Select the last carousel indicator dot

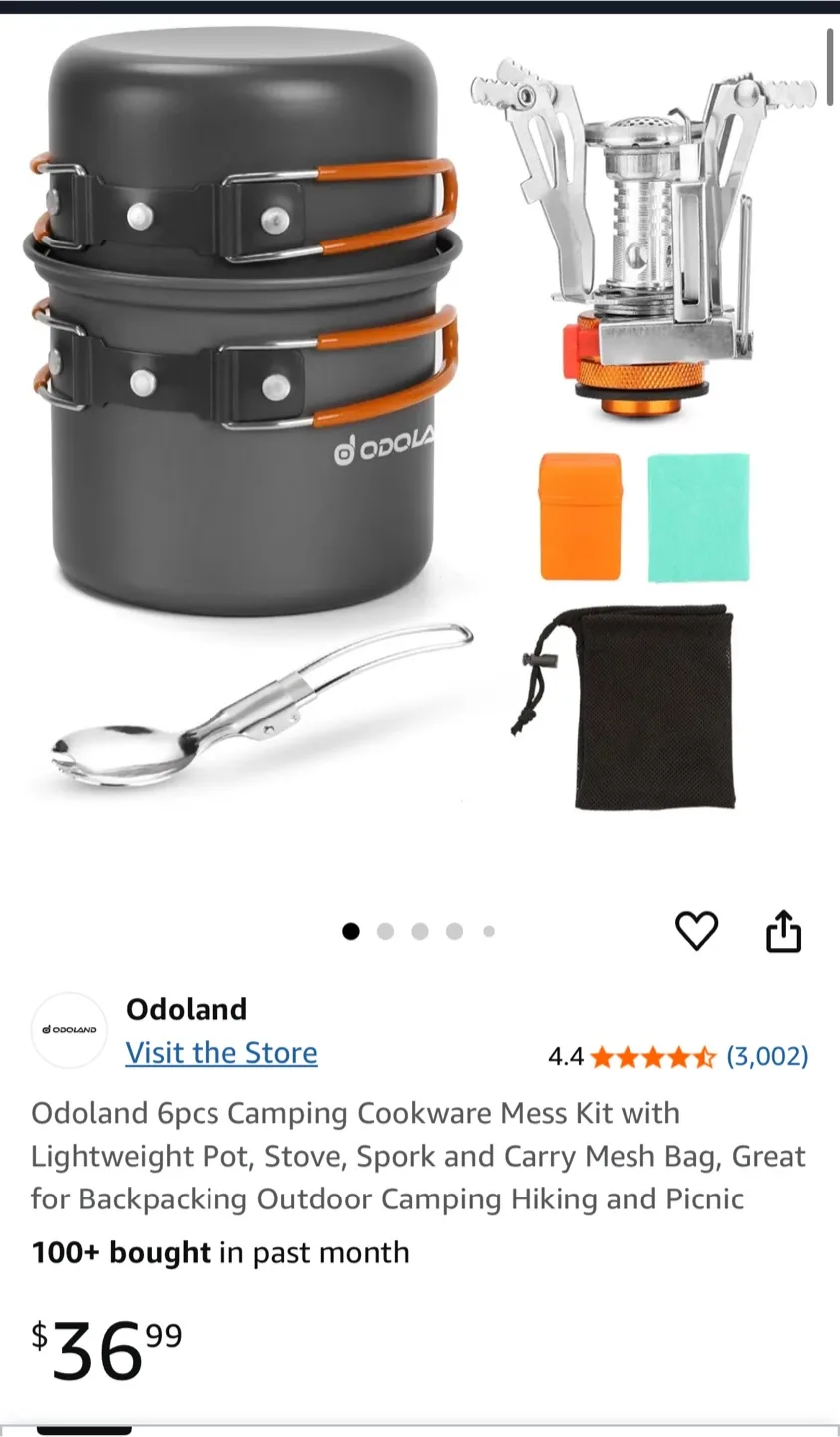pos(488,930)
